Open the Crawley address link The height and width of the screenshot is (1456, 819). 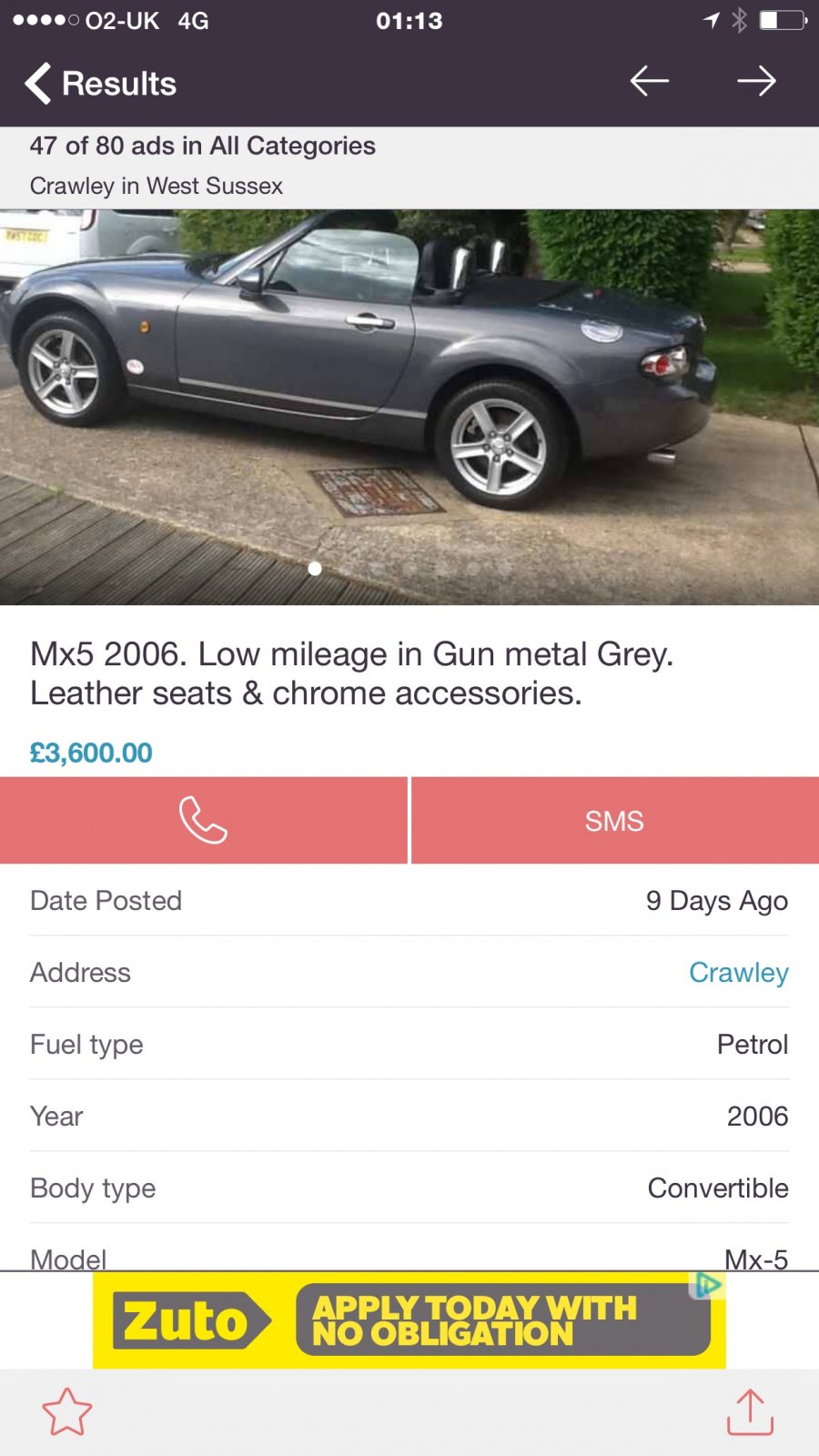click(738, 972)
